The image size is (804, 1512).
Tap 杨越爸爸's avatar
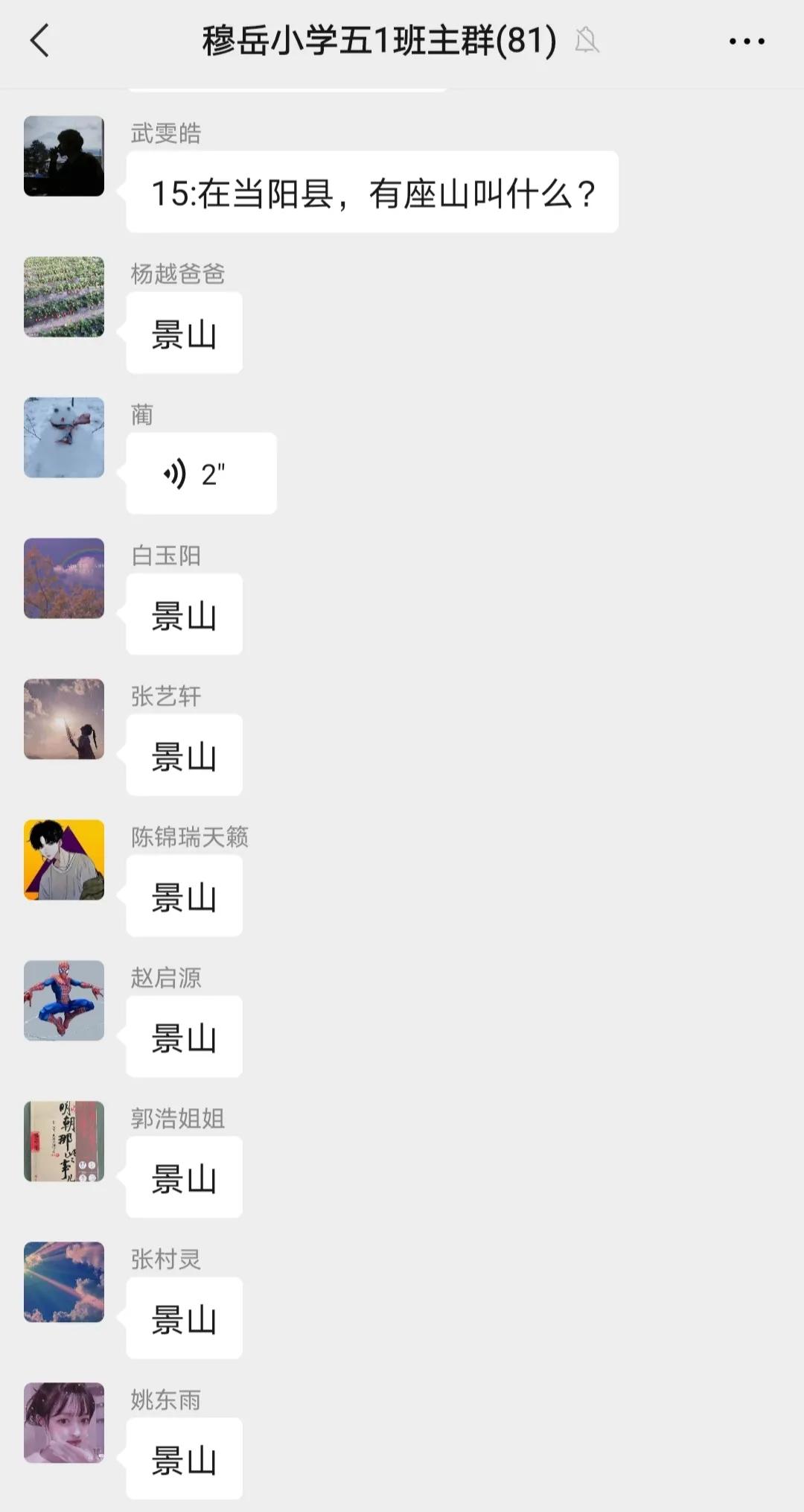coord(64,297)
